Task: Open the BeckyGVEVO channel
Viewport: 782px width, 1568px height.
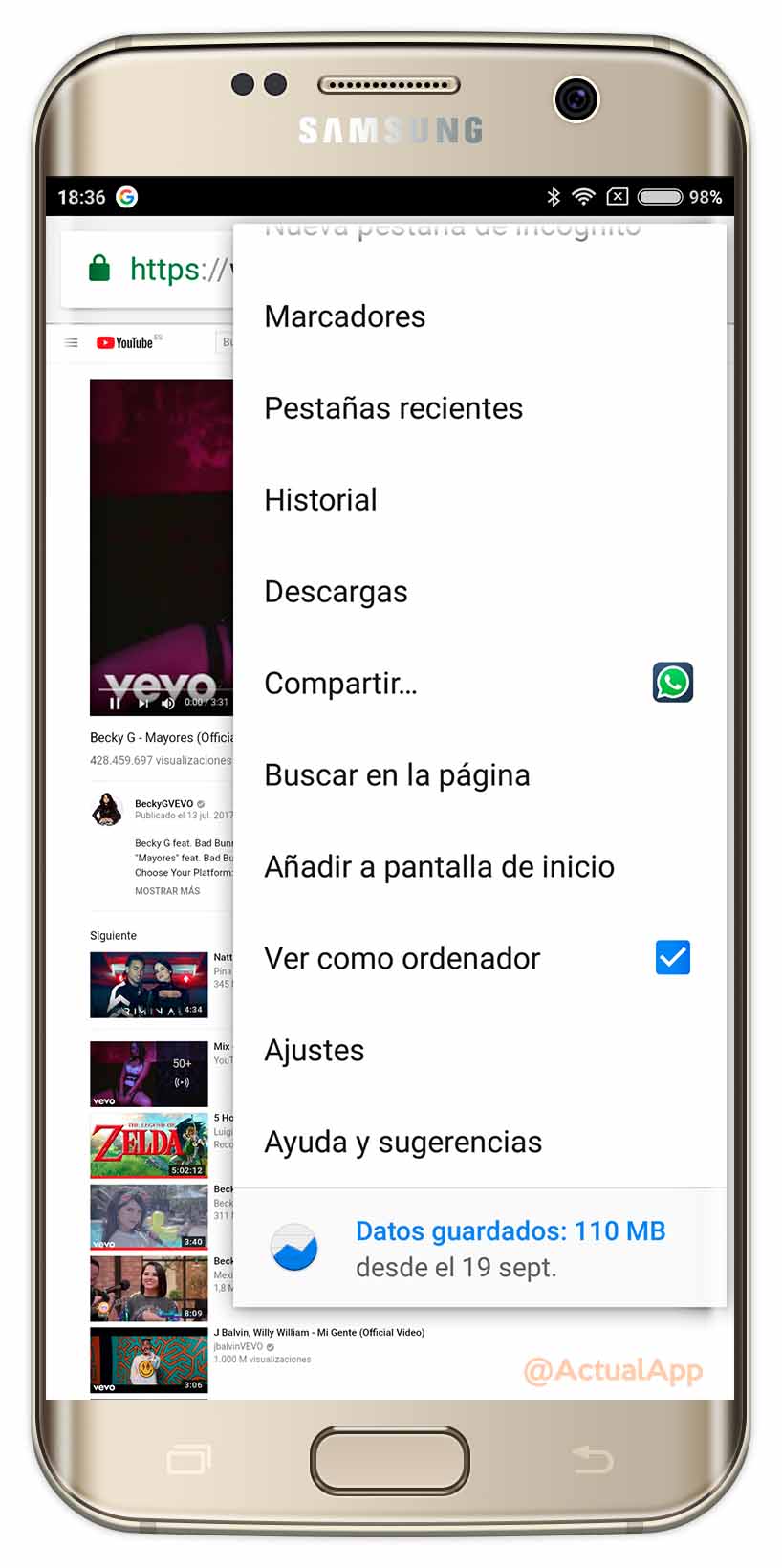Action: [x=163, y=803]
